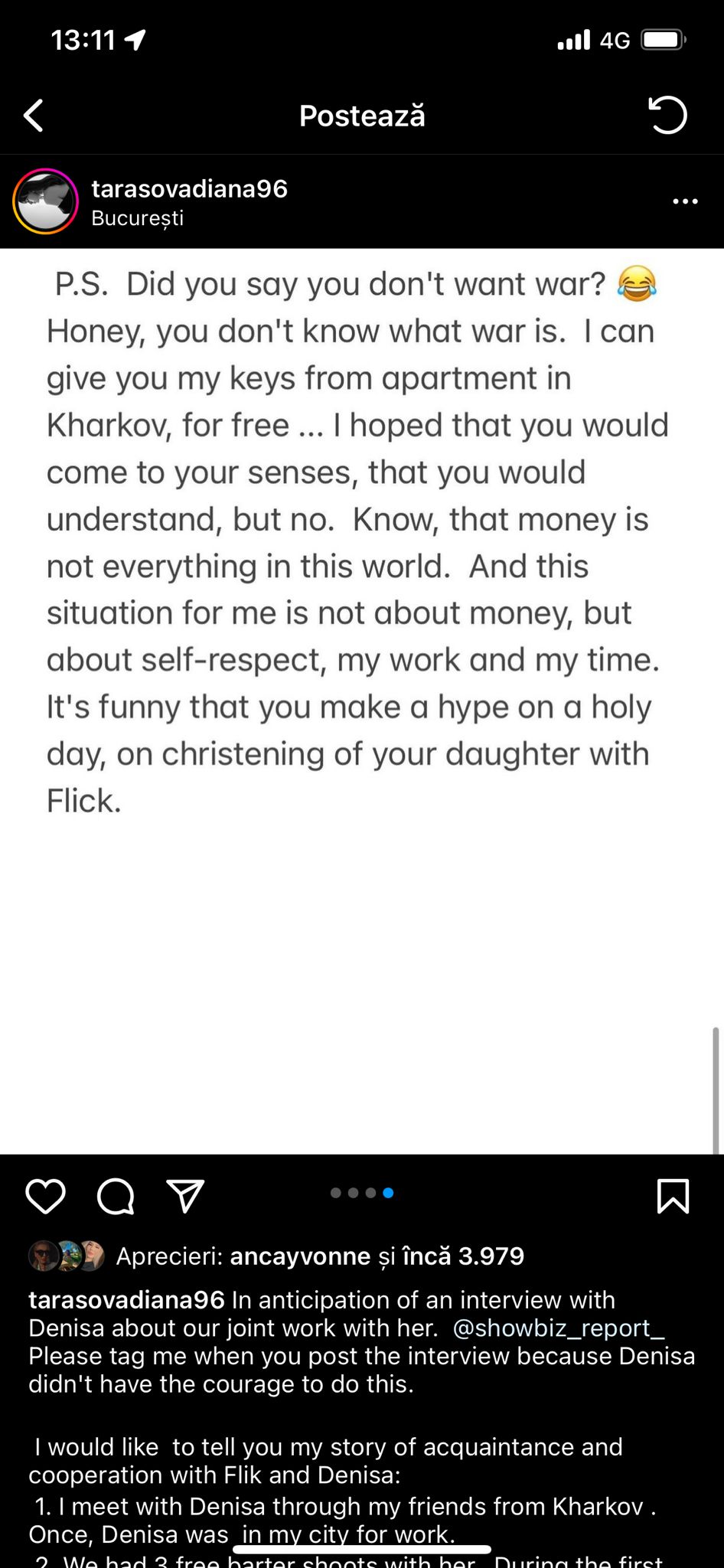Open tarasovadiana96's profile picture
Viewport: 724px width, 1568px height.
45,201
